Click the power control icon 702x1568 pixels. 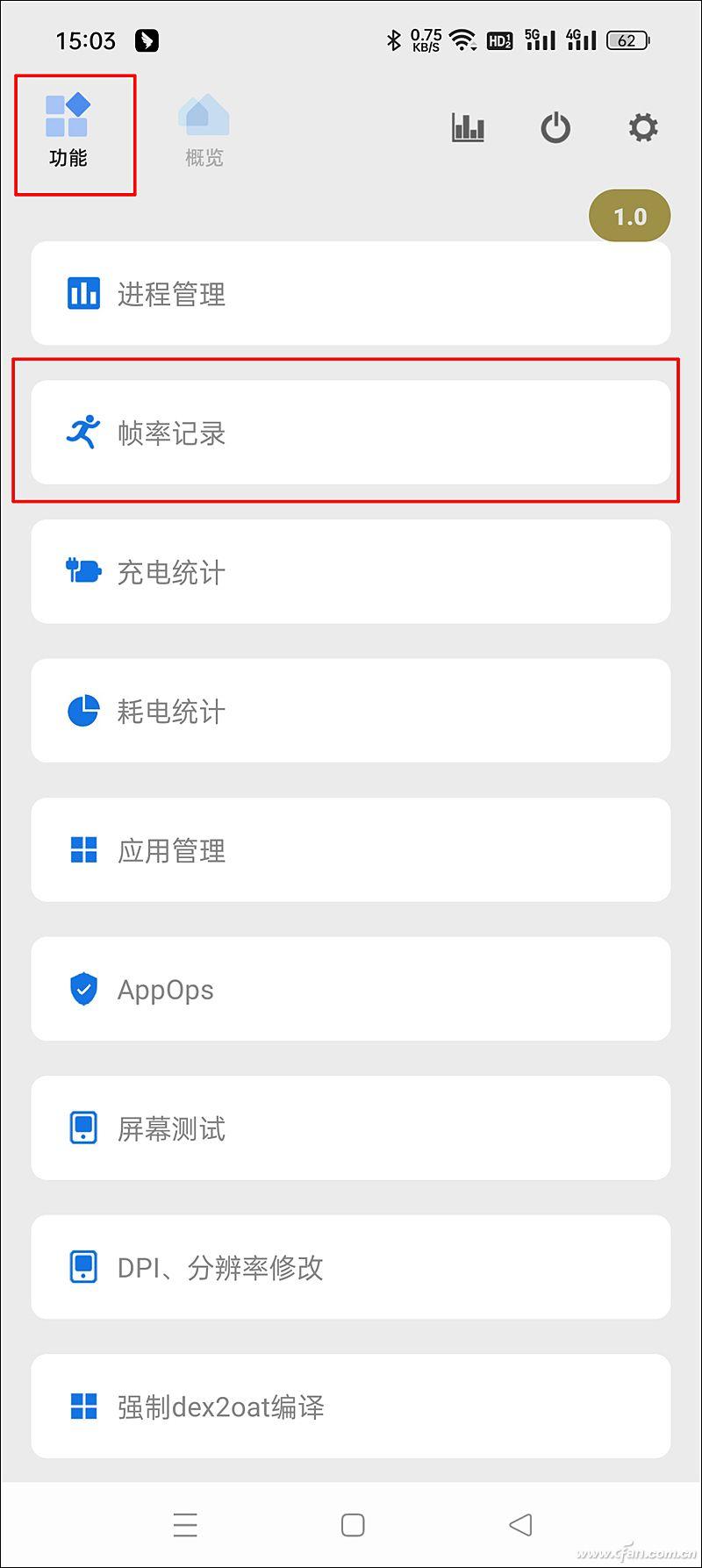(555, 126)
